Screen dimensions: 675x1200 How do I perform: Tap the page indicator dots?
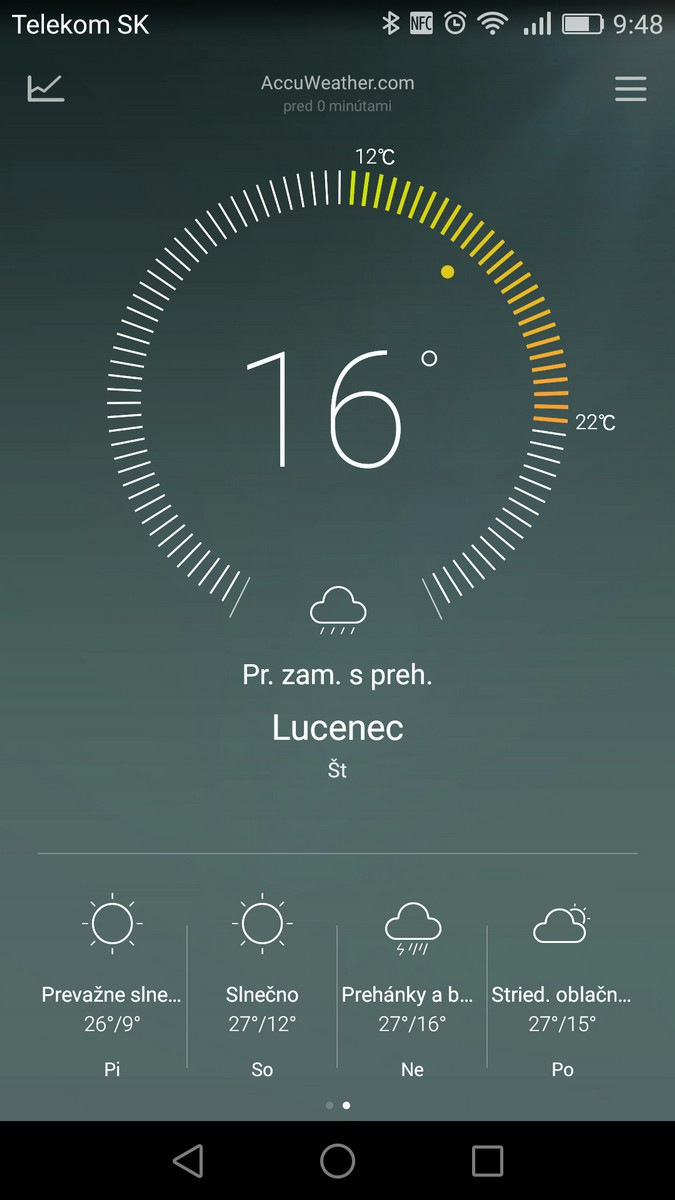click(338, 1106)
